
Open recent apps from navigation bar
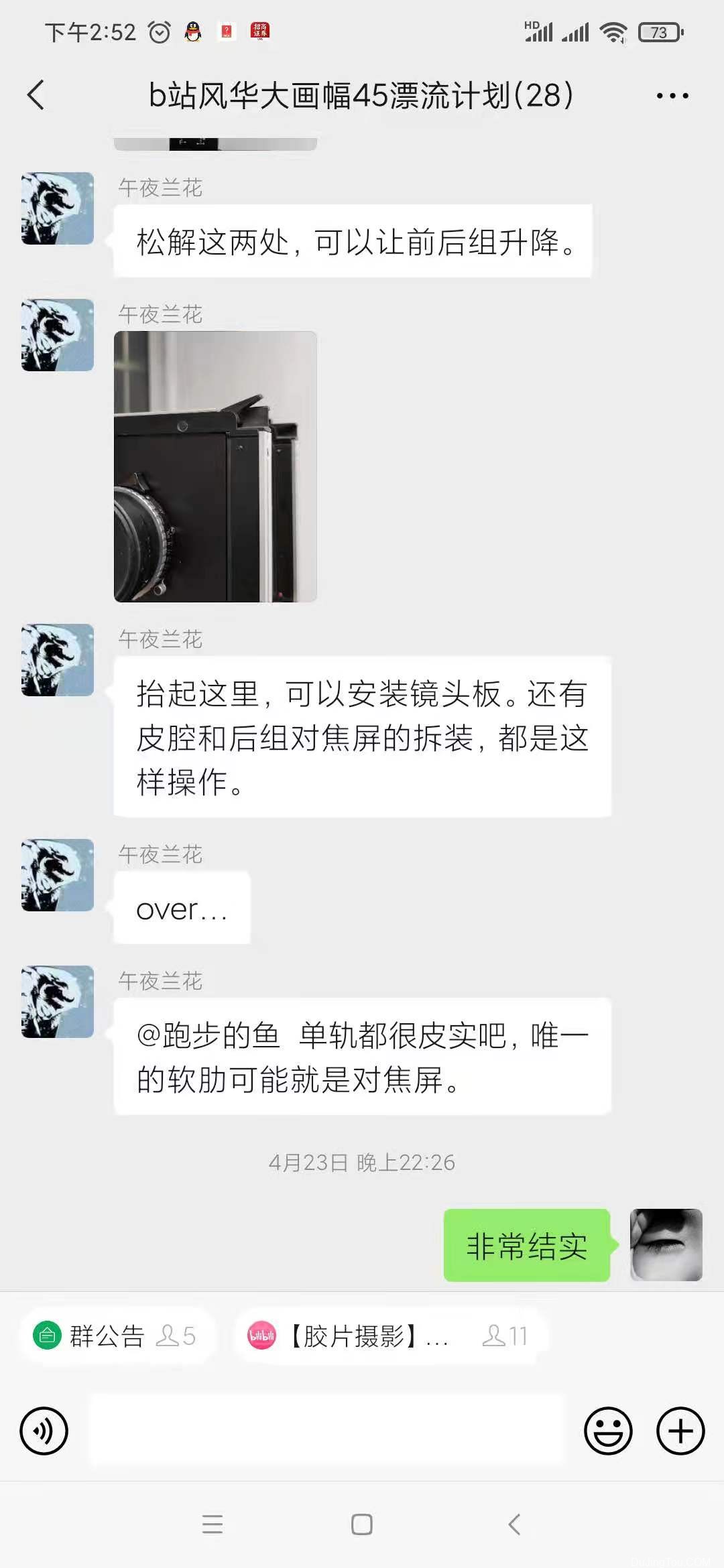click(213, 1524)
